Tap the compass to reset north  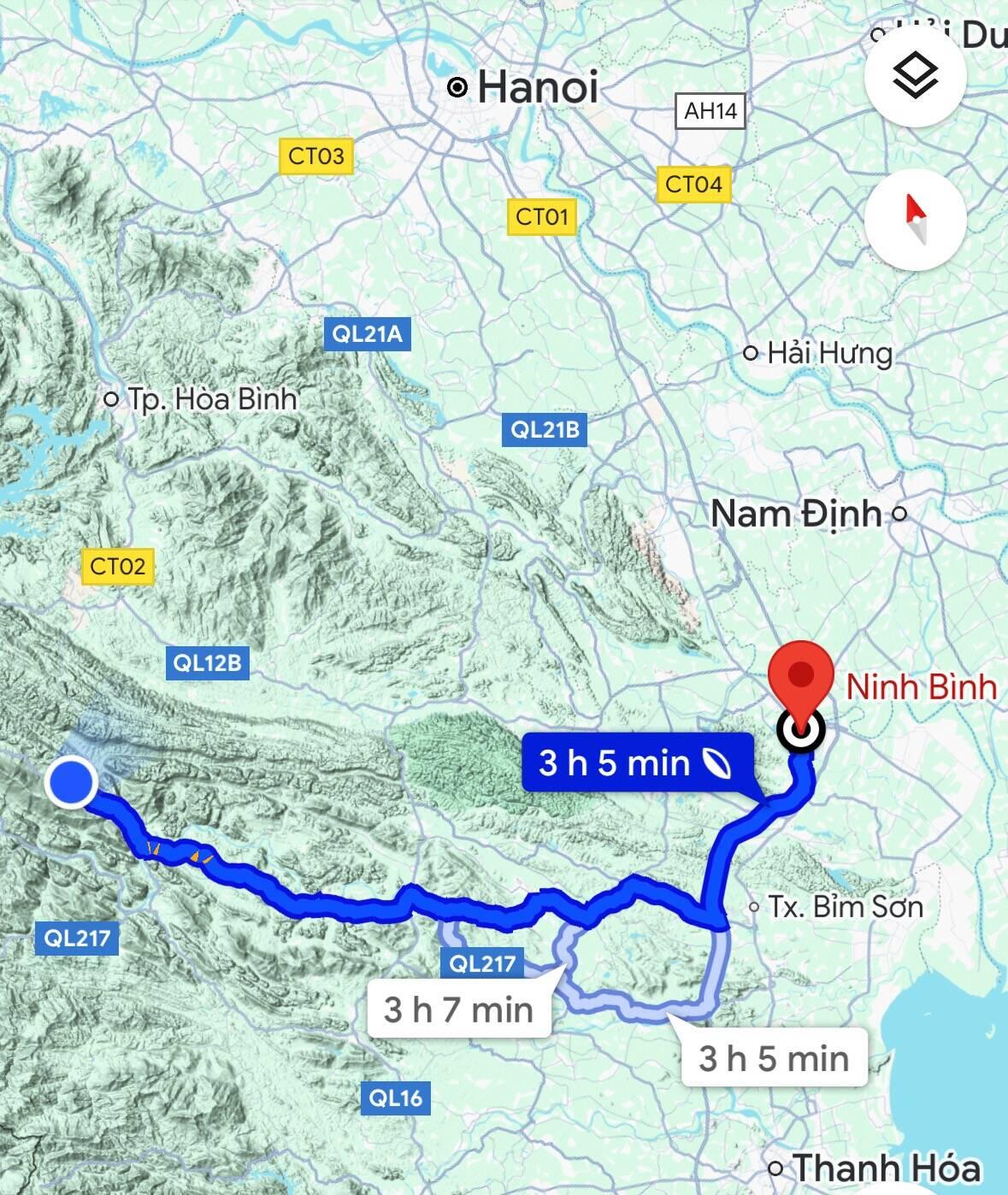(915, 219)
